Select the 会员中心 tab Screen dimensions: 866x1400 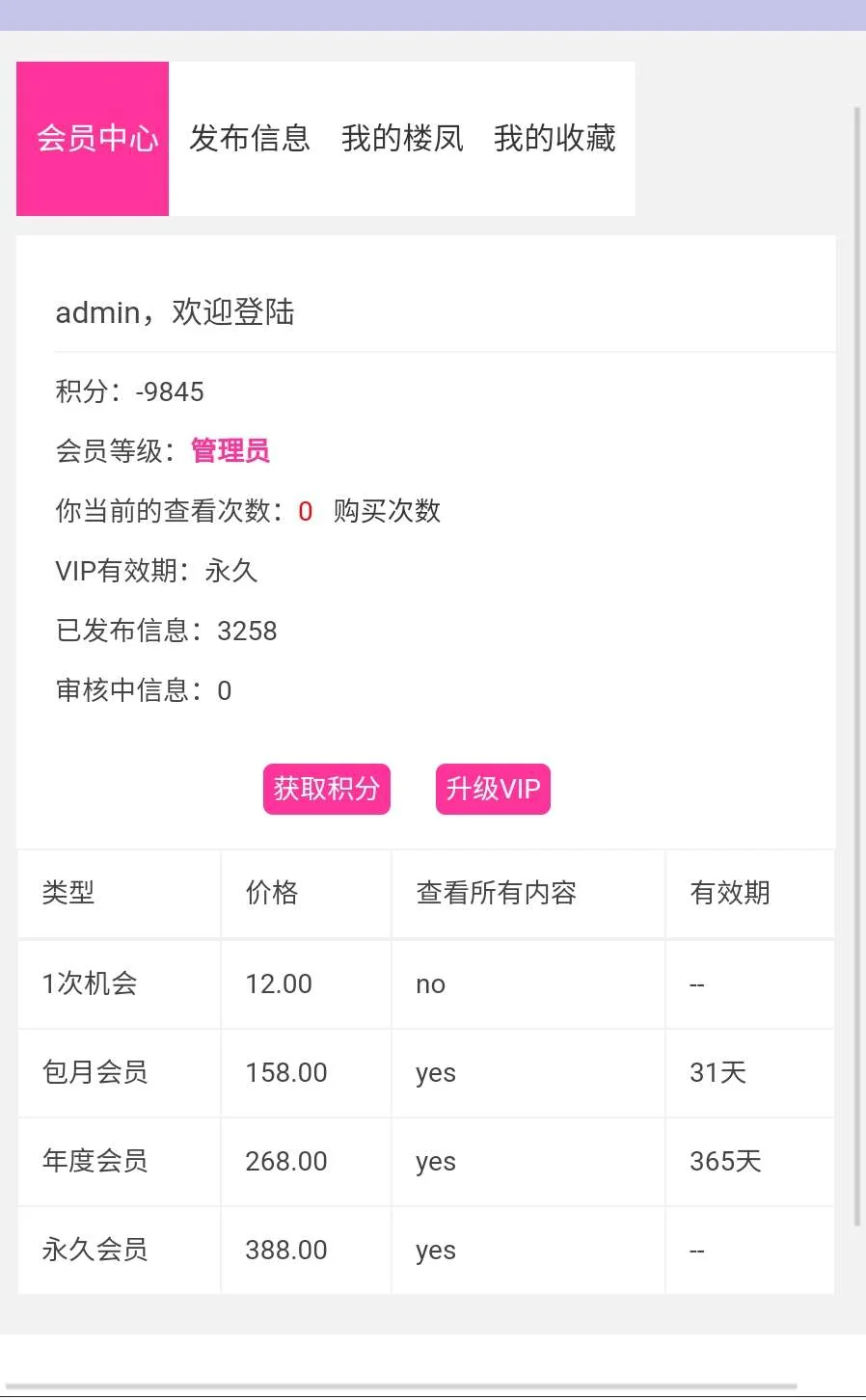pos(94,139)
